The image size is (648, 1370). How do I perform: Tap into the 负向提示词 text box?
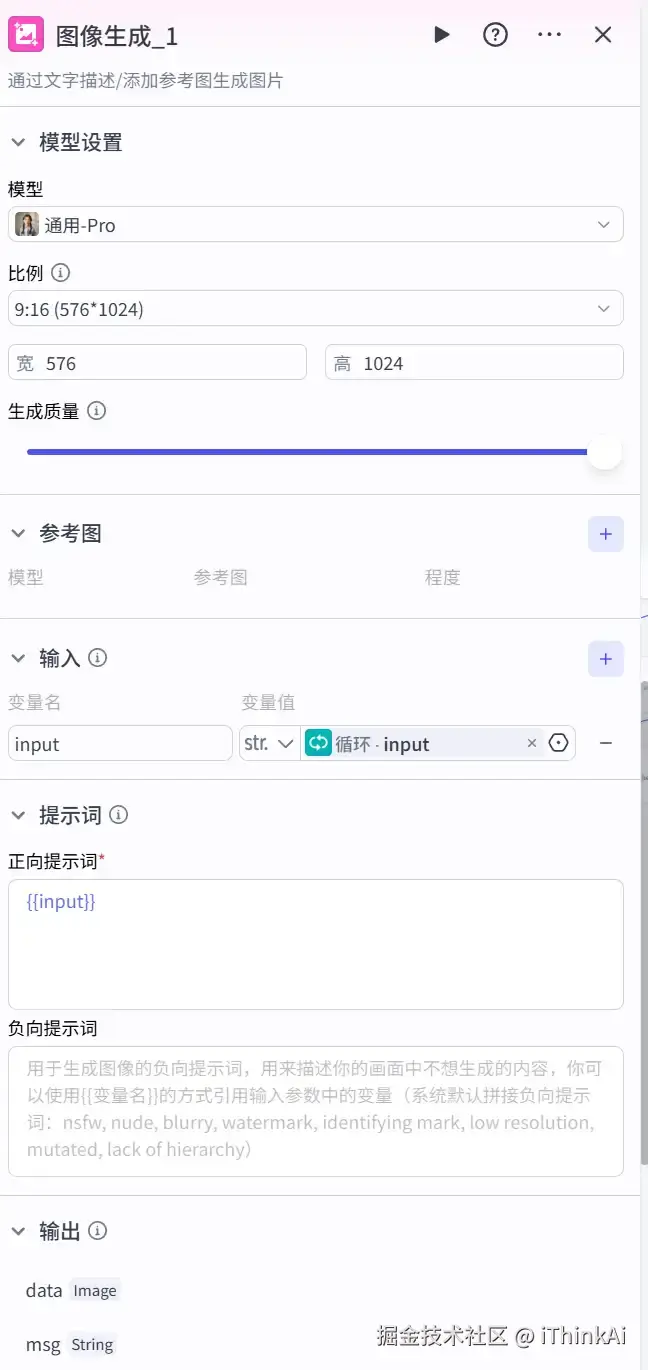click(315, 1111)
